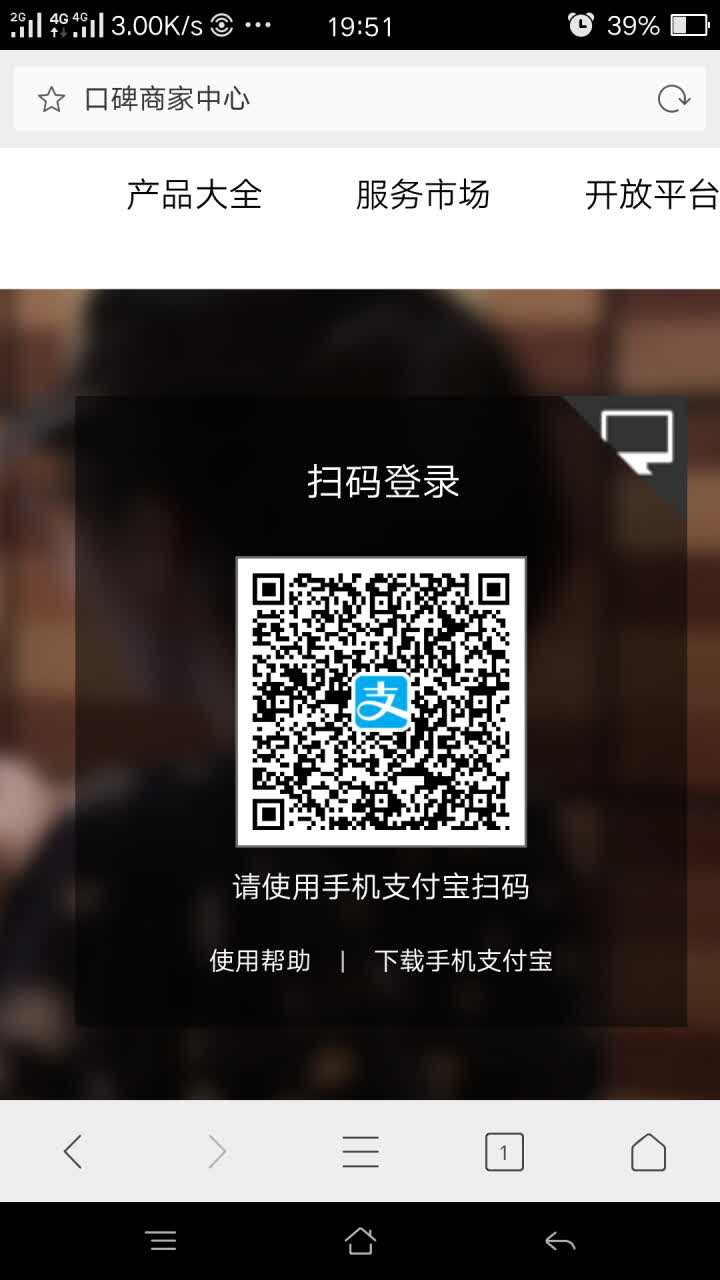Reload the page with the refresh icon
This screenshot has width=720, height=1280.
673,98
